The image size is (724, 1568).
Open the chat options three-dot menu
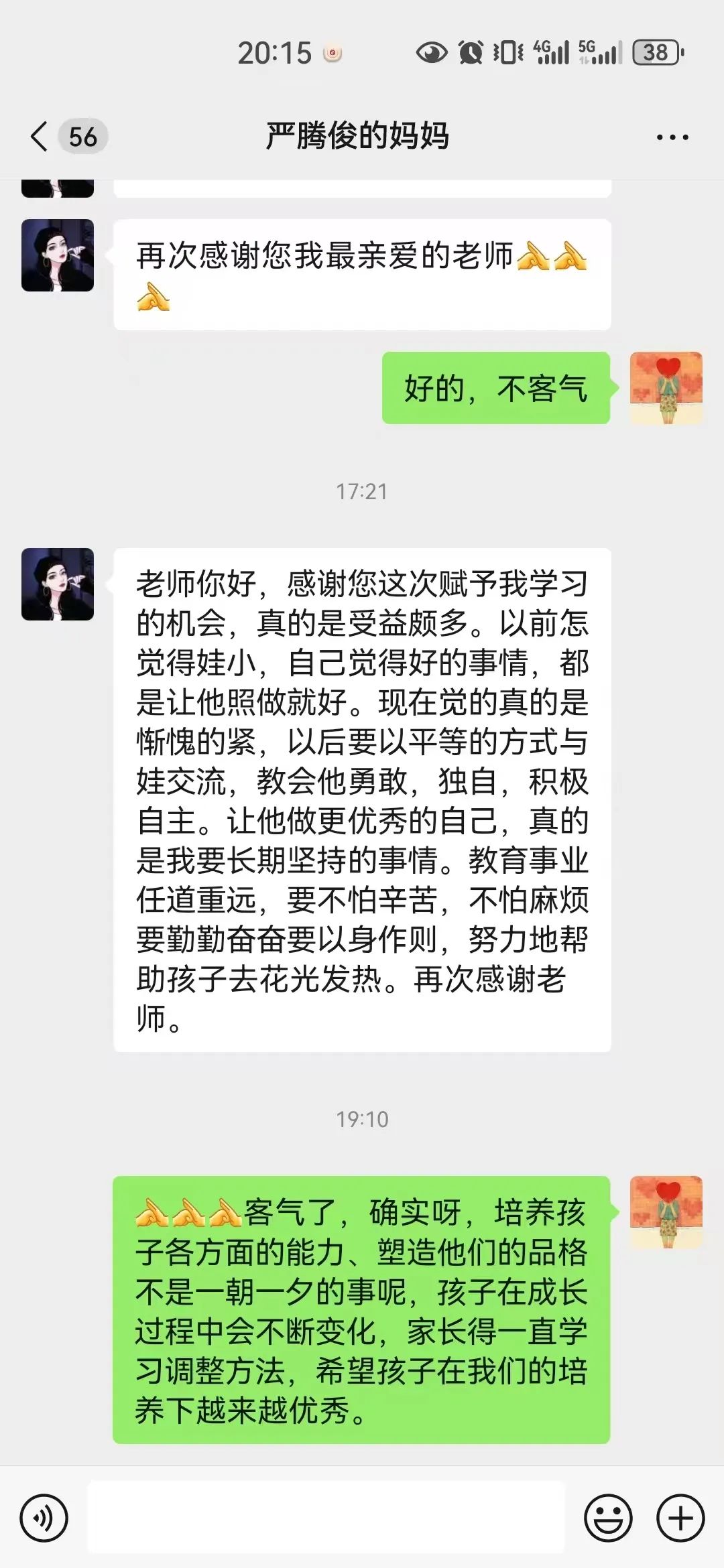(672, 137)
